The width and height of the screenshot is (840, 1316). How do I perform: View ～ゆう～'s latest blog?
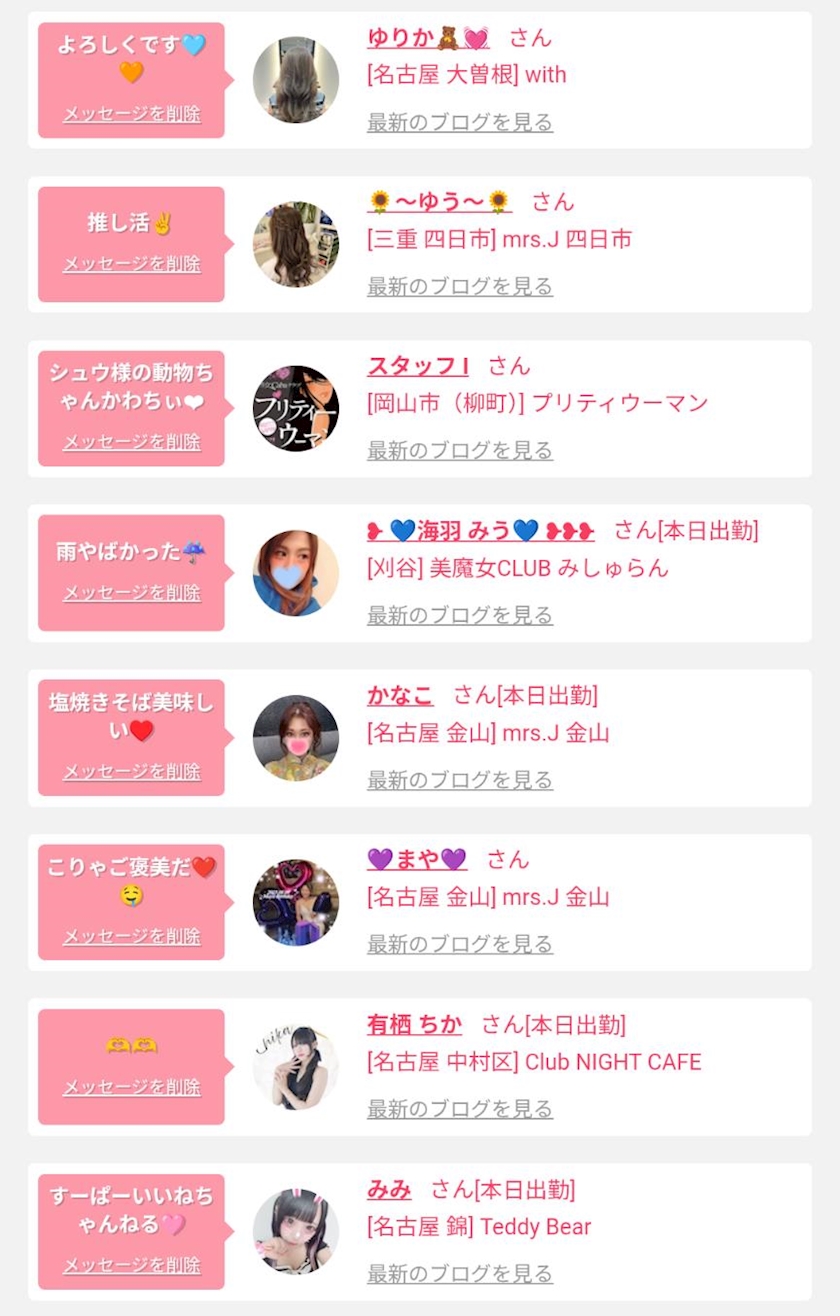pos(460,287)
